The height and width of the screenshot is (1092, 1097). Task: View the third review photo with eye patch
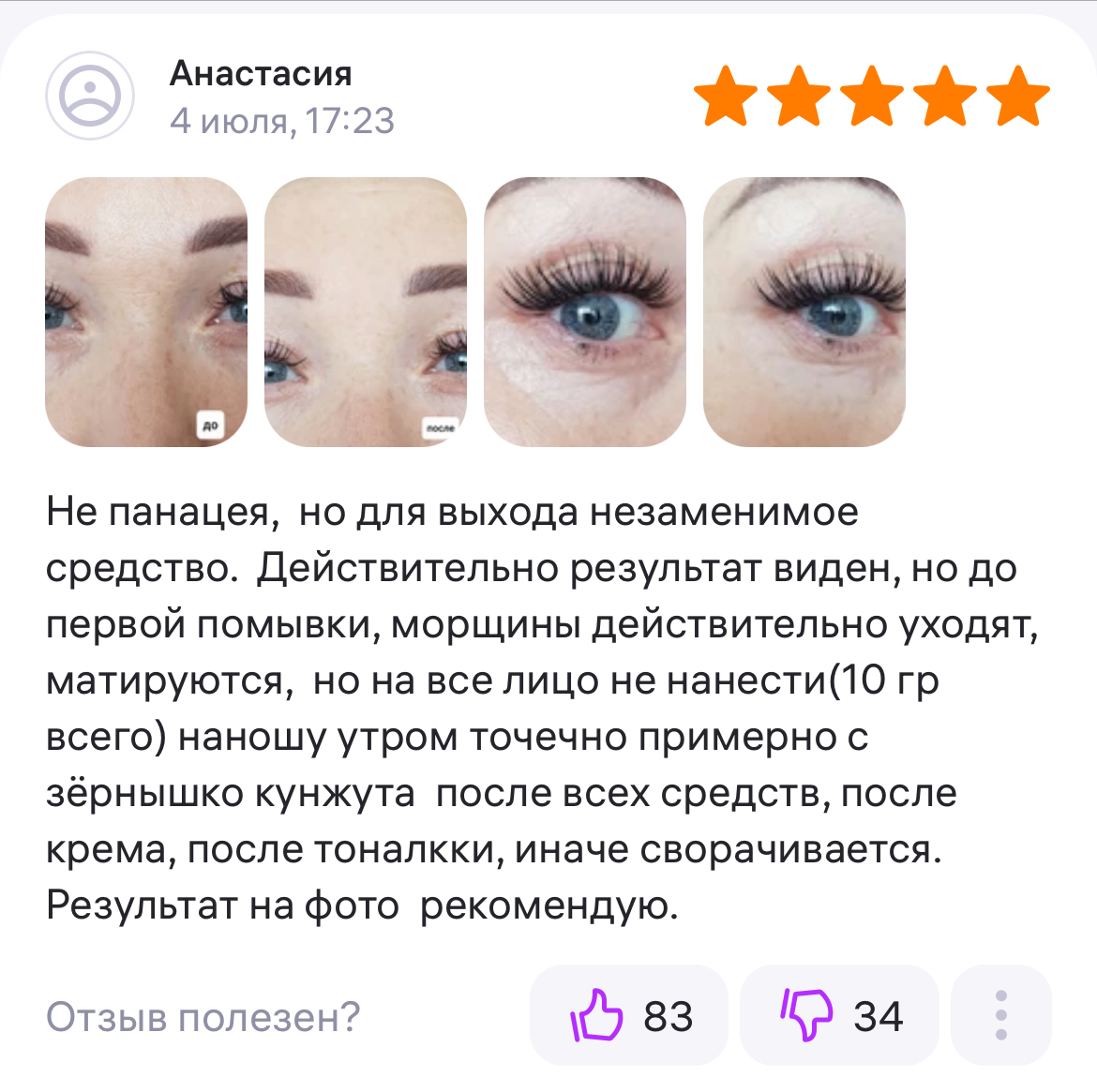pyautogui.click(x=585, y=312)
